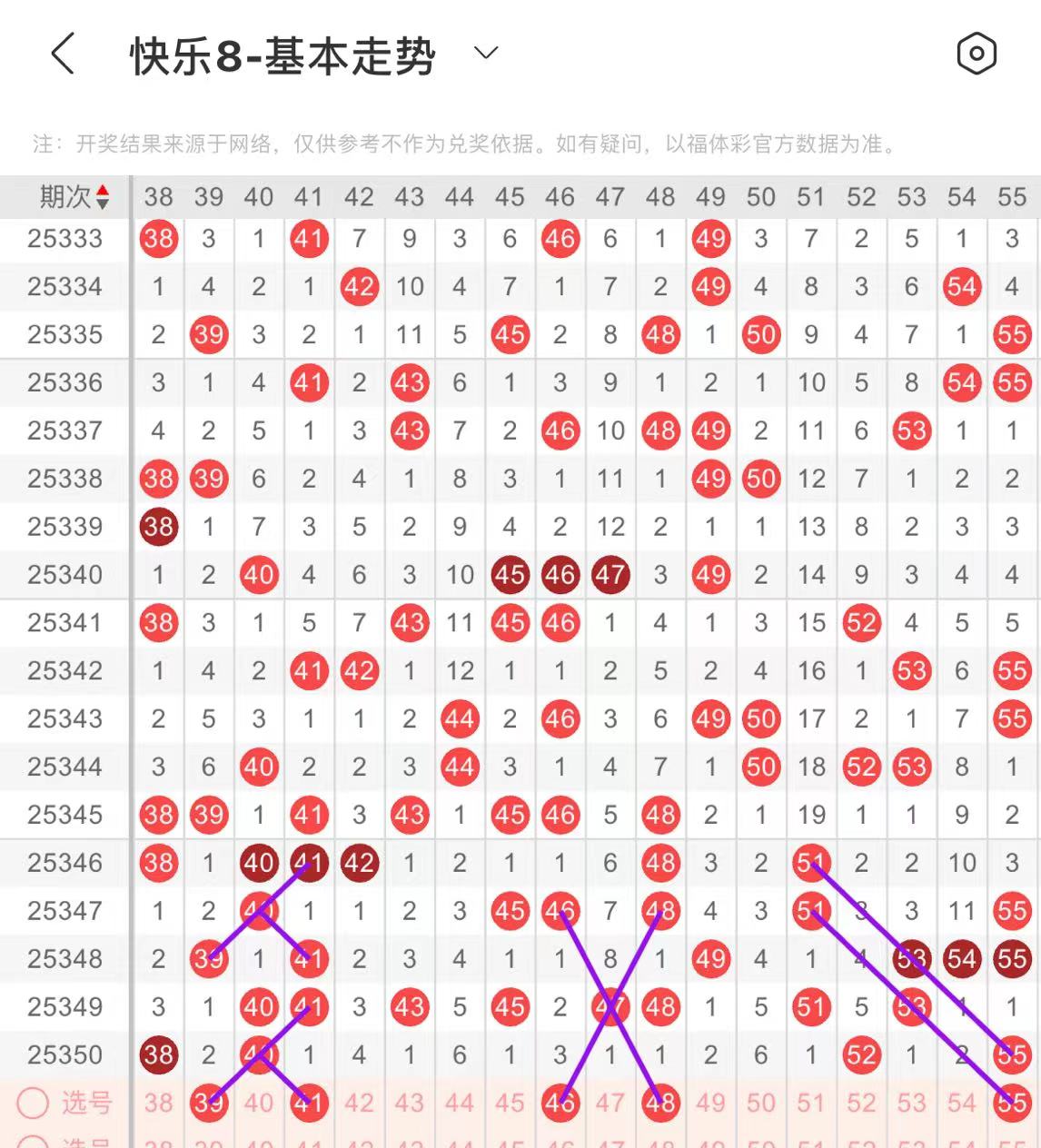
Task: Expand the 快乐8-基本走势 chart type dropdown
Action: (x=487, y=53)
